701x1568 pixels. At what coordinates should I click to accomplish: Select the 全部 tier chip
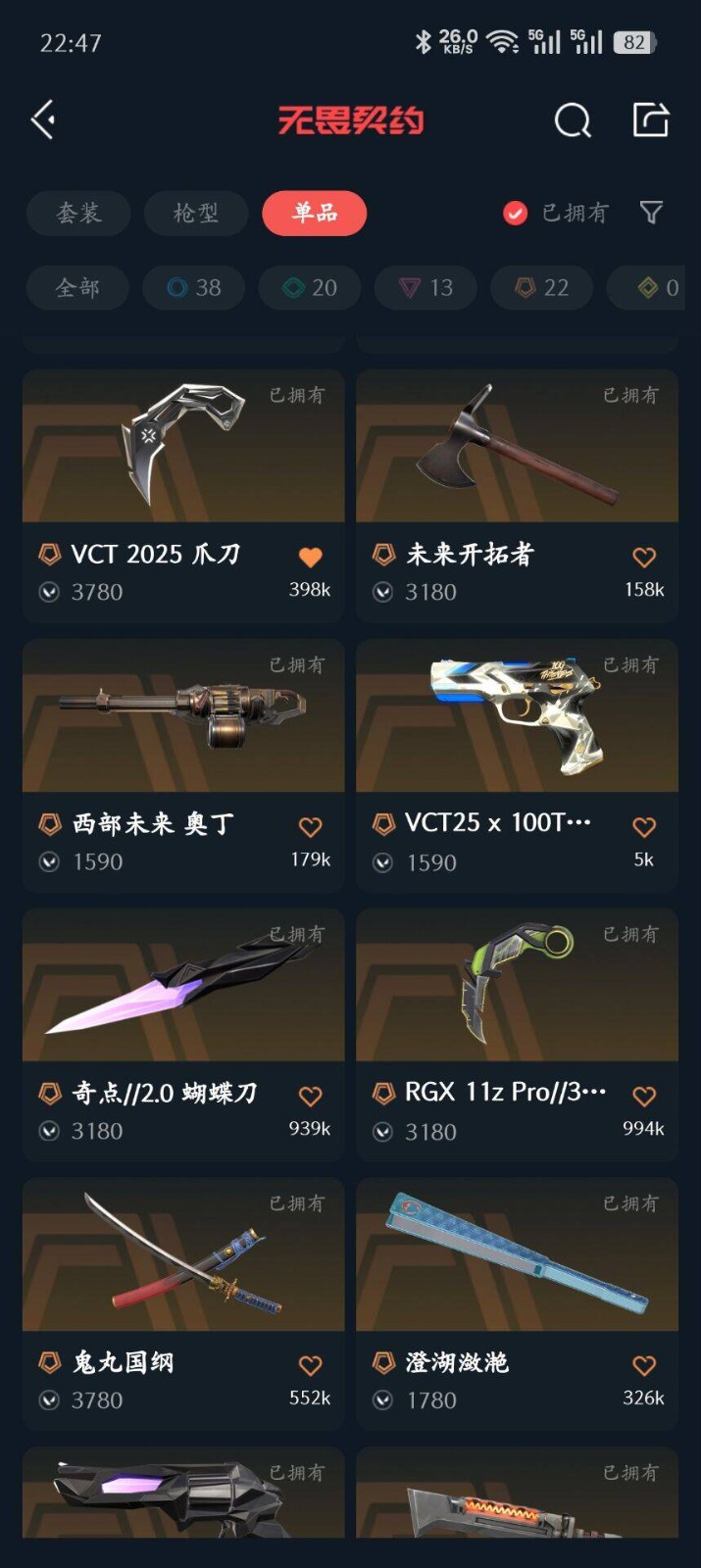click(x=77, y=287)
